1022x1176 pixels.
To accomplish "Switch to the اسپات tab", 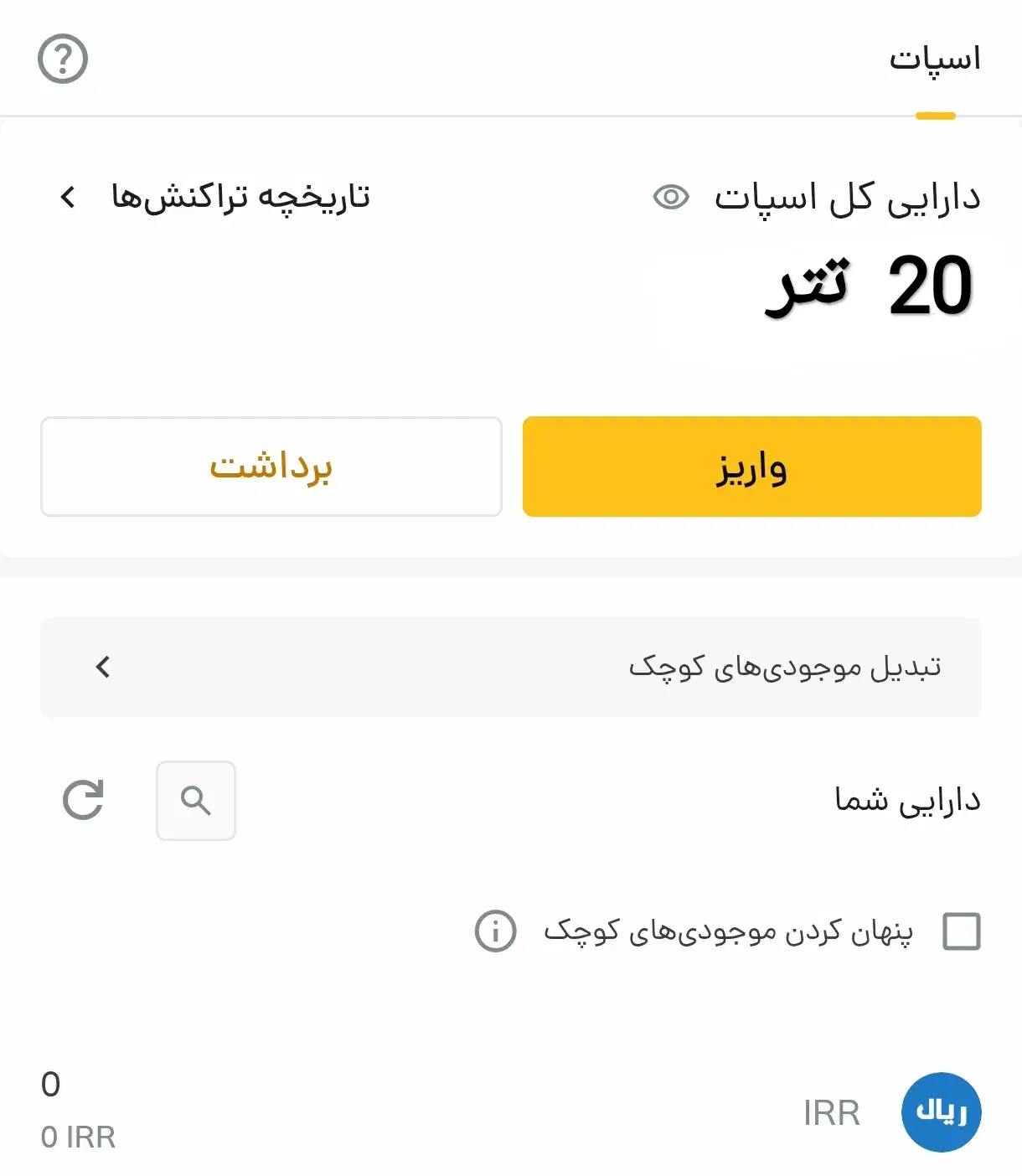I will 936,57.
